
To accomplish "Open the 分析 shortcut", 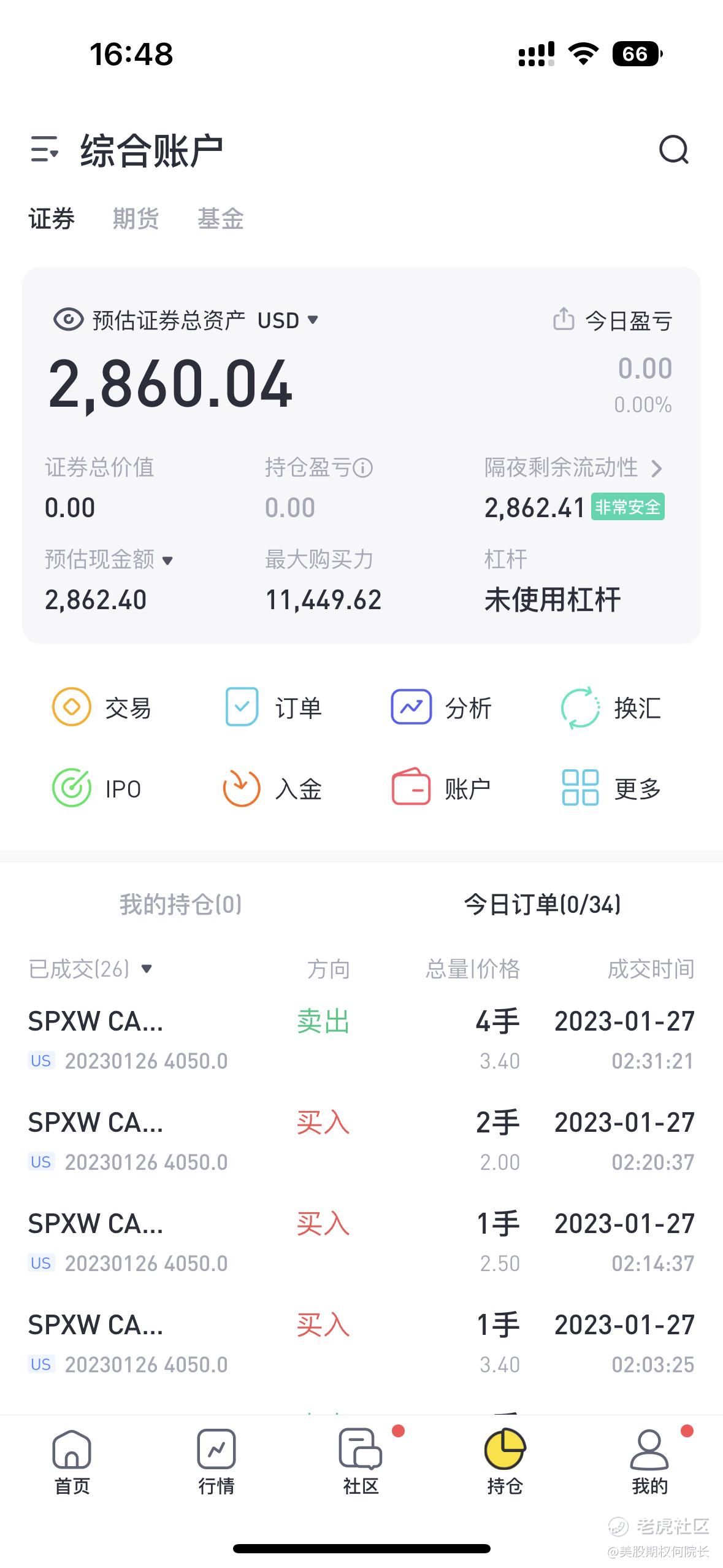I will click(x=441, y=707).
